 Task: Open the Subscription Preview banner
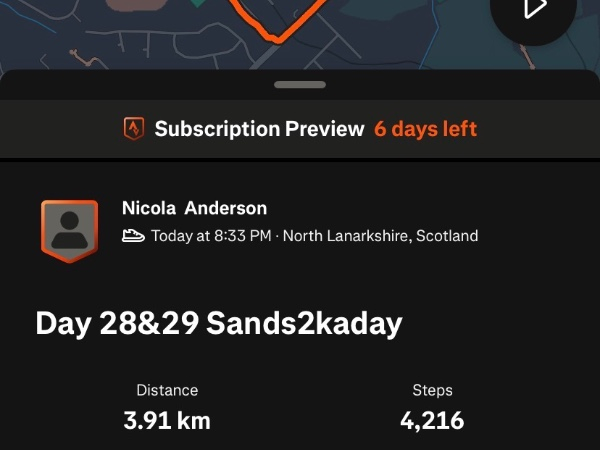tap(300, 129)
